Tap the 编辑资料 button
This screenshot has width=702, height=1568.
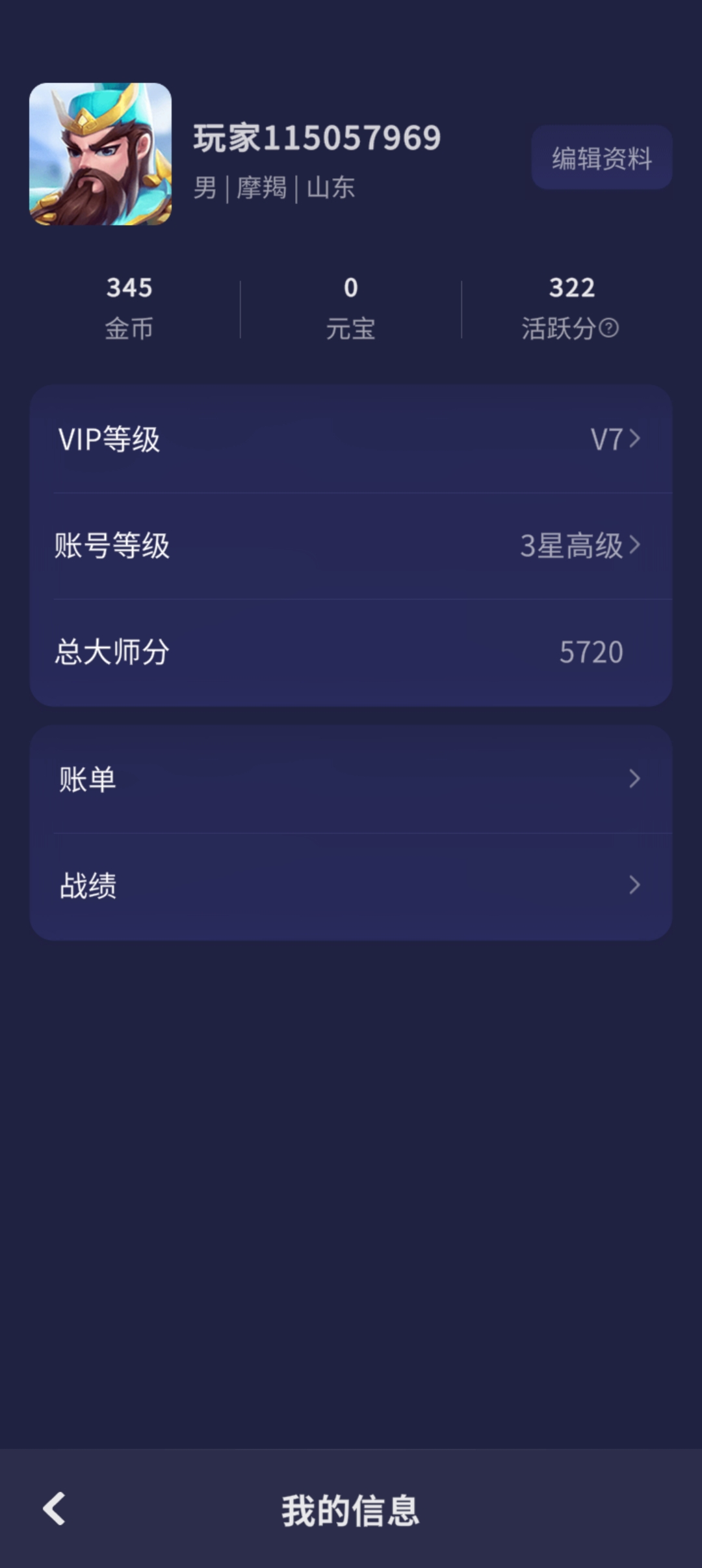click(601, 158)
